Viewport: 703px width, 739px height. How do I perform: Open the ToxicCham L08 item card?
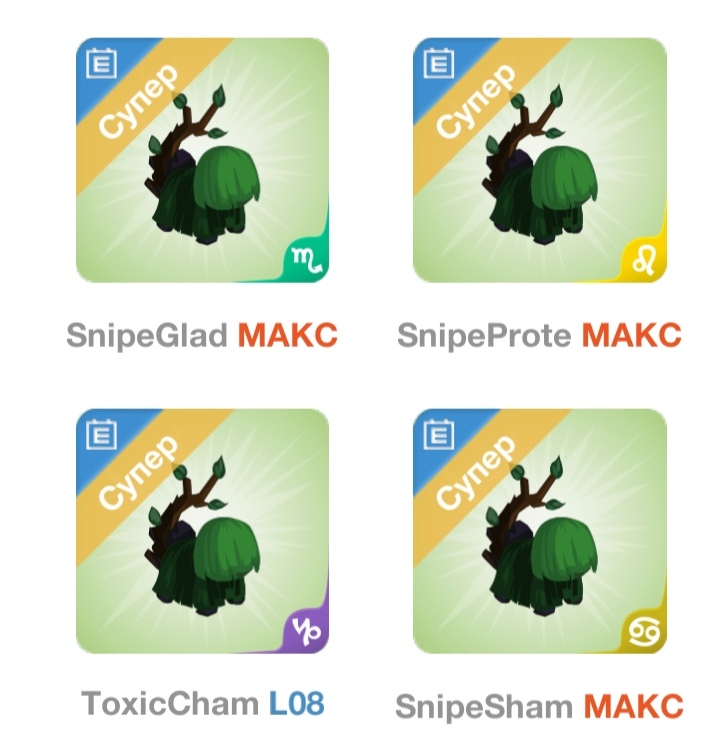pyautogui.click(x=202, y=529)
